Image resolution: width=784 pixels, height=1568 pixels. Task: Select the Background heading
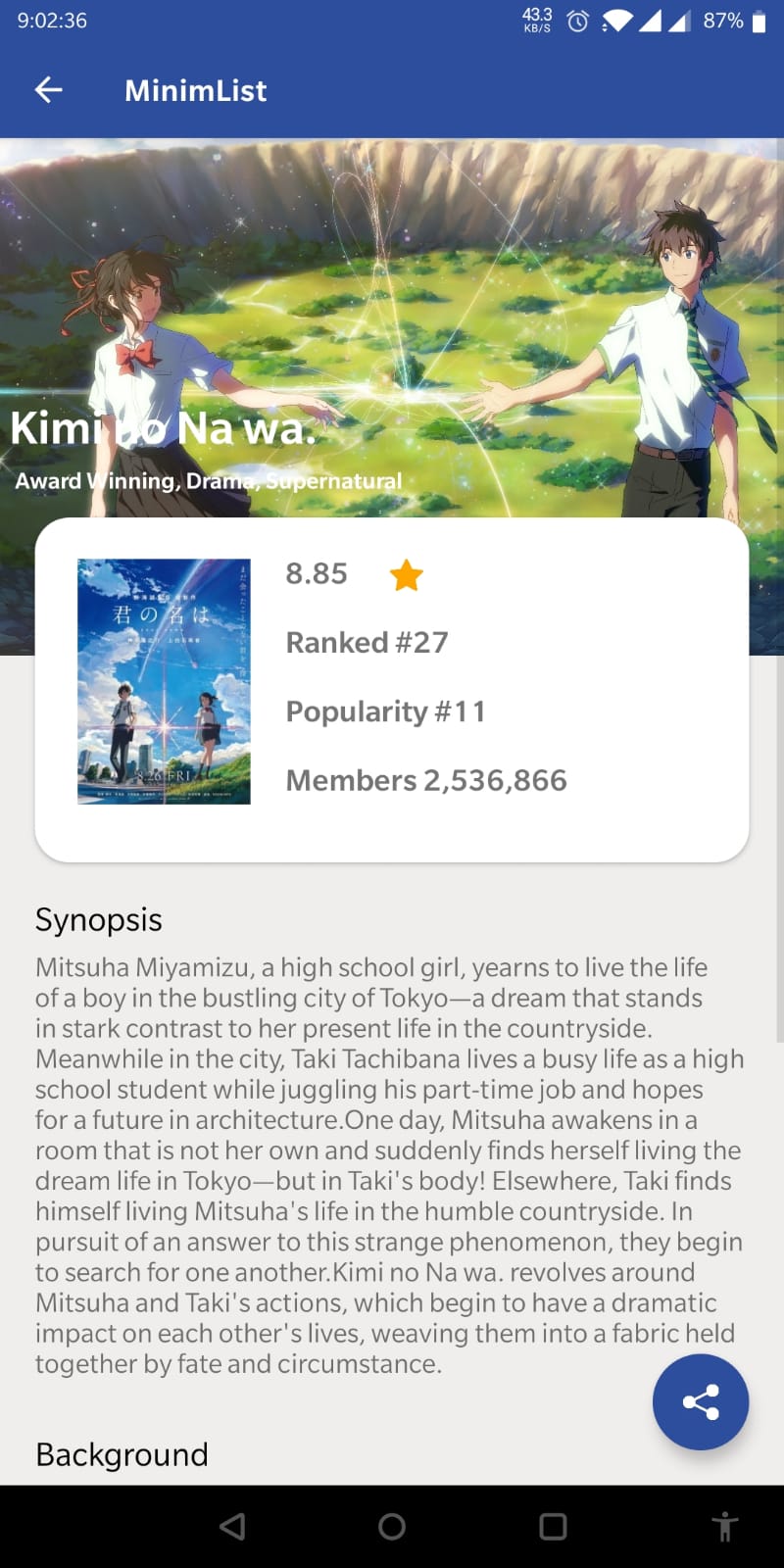click(x=122, y=1454)
